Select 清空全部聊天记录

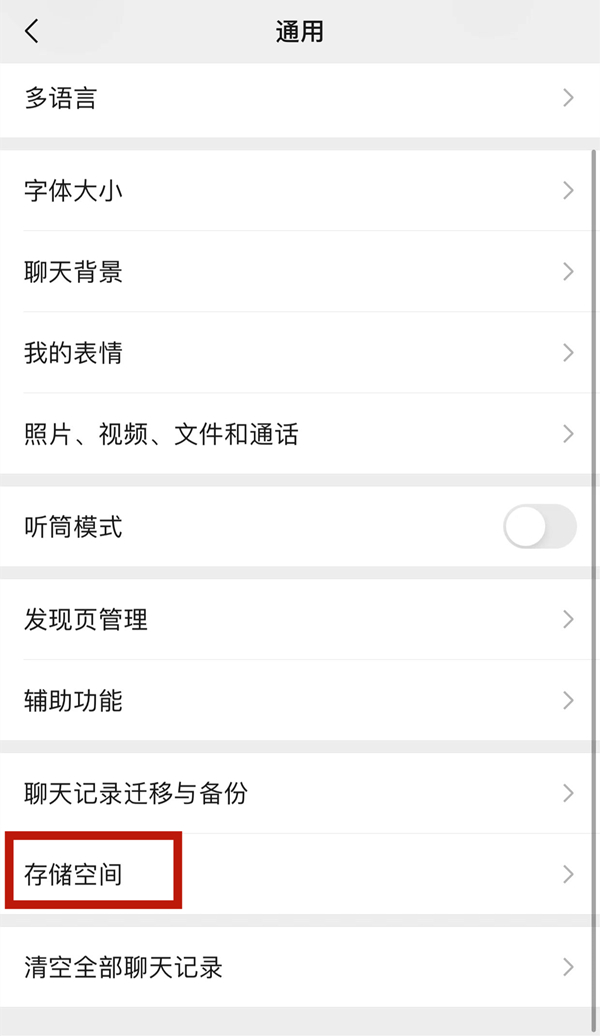click(300, 967)
